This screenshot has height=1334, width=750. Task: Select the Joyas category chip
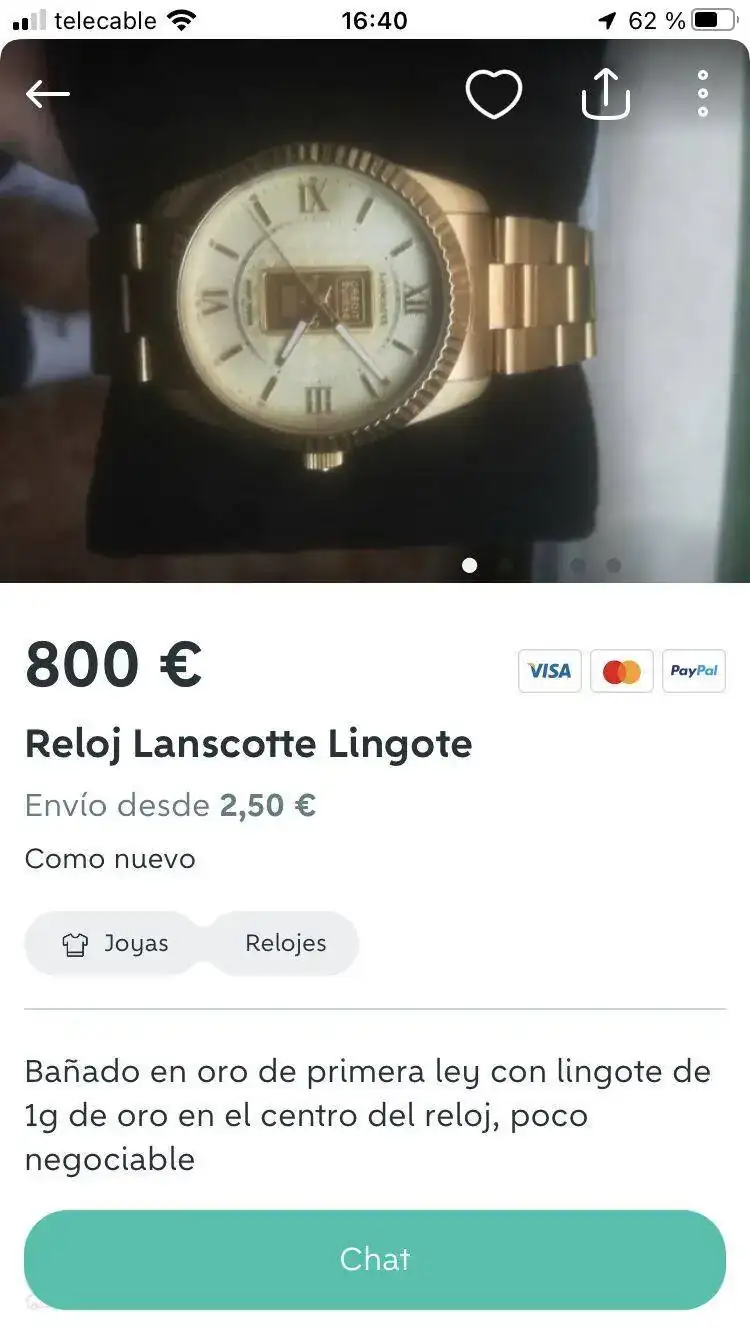pyautogui.click(x=114, y=943)
